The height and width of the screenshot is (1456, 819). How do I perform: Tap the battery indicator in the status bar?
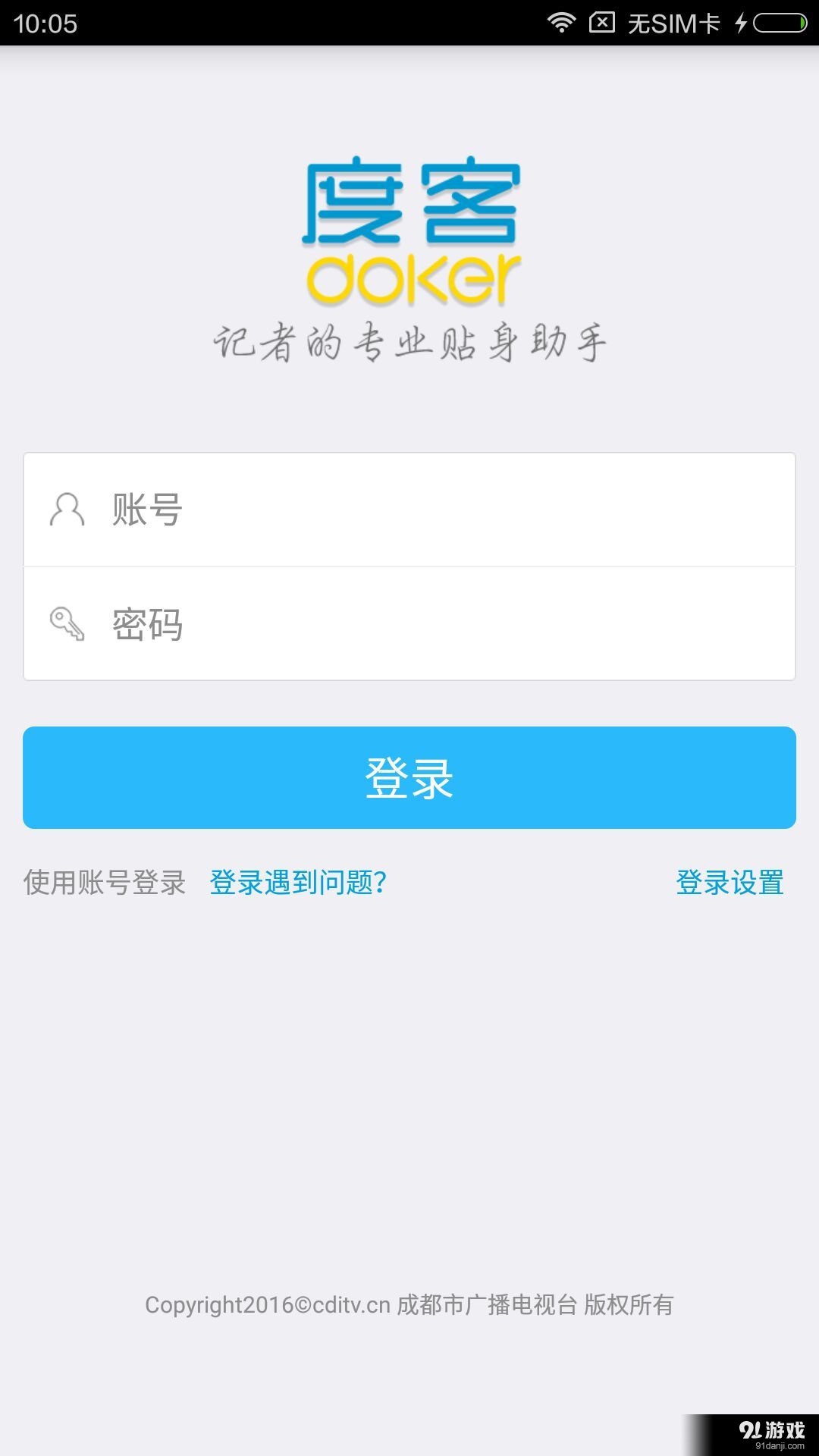(781, 24)
